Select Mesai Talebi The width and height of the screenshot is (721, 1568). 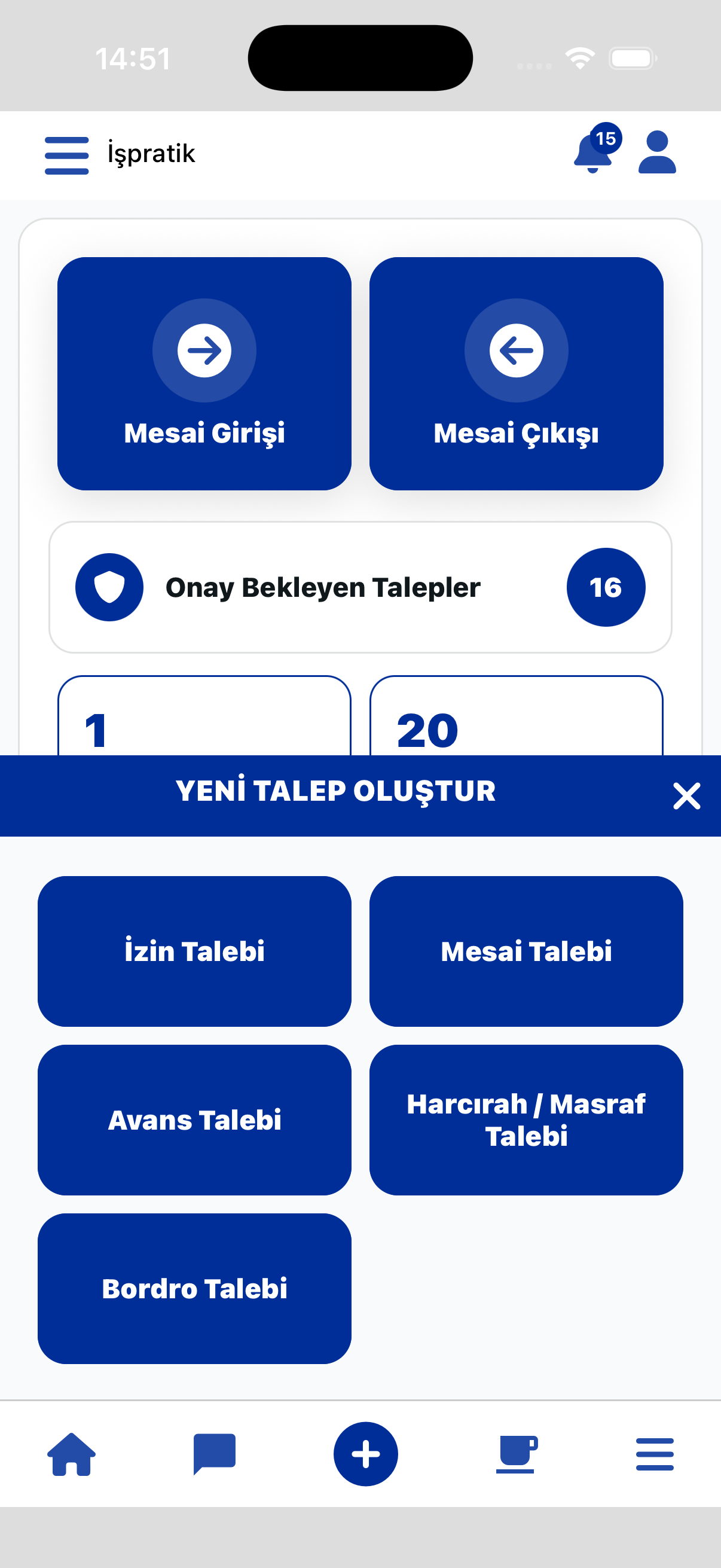point(526,951)
